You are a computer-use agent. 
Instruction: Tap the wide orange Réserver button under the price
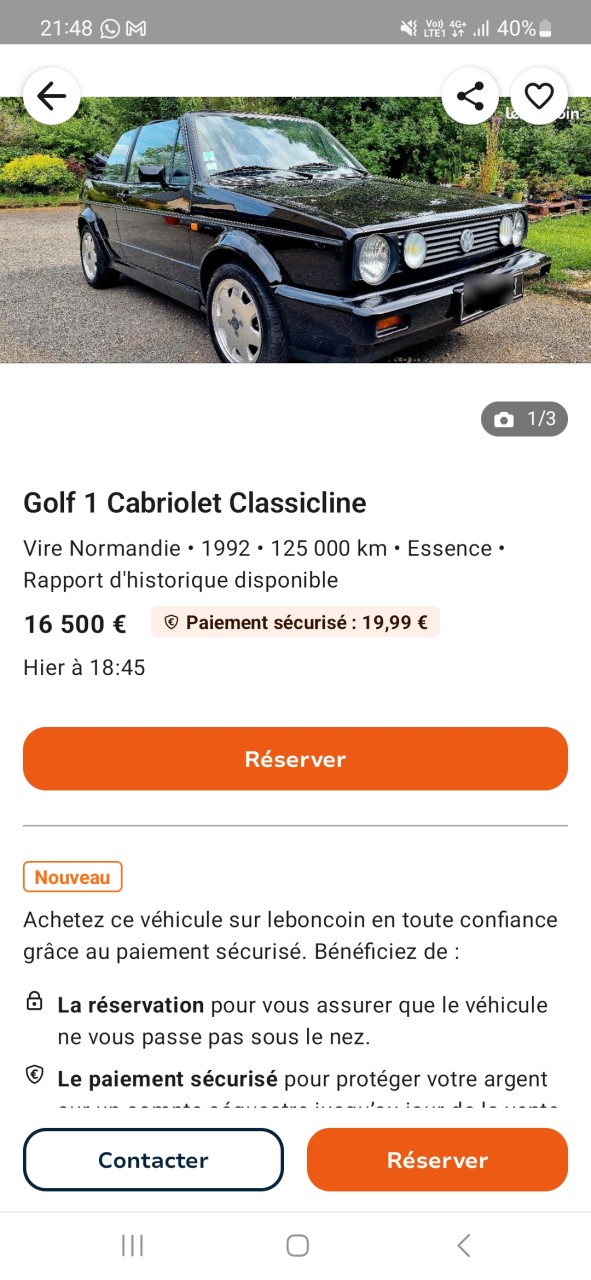coord(295,759)
